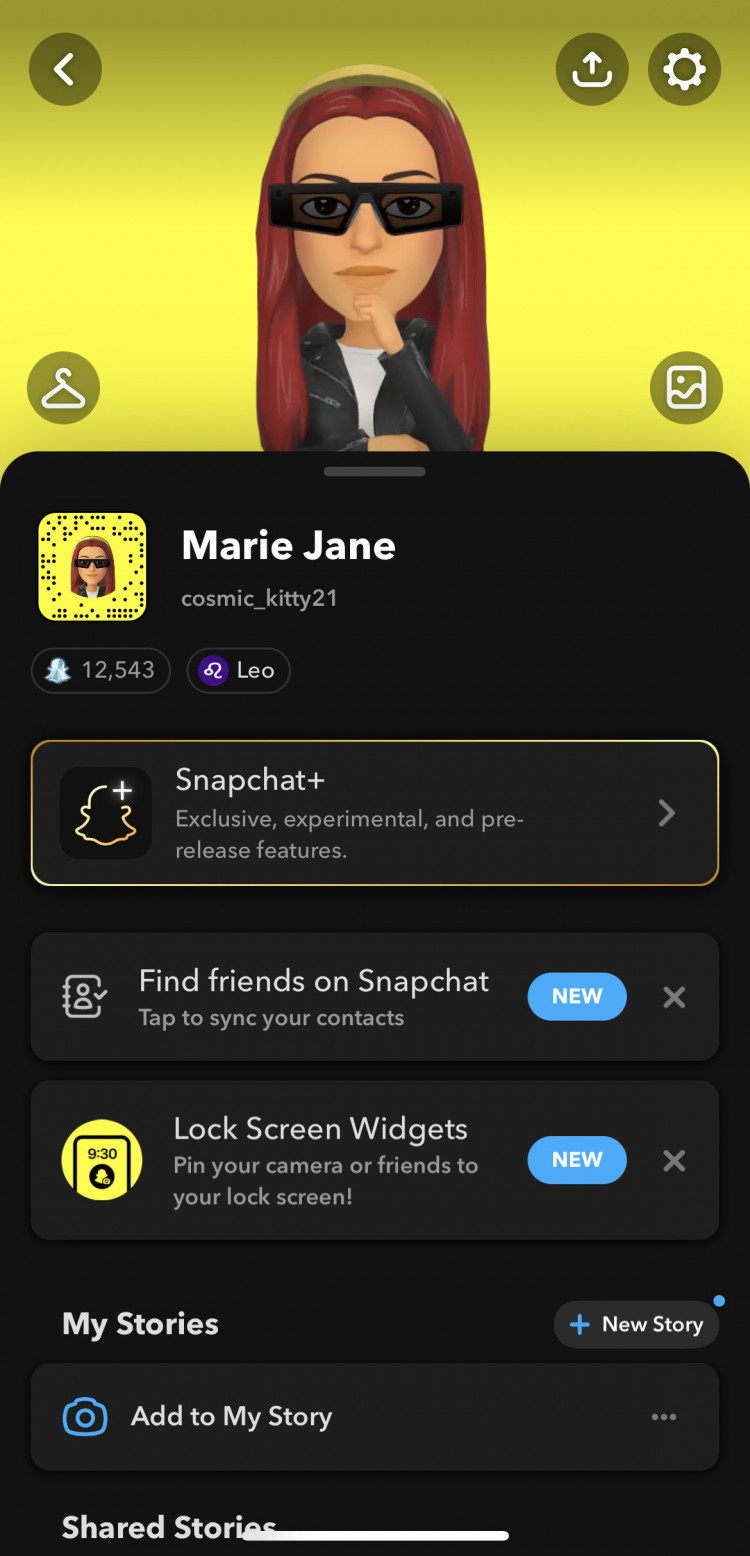Viewport: 750px width, 1556px height.
Task: Open more options for Add to My Story
Action: click(x=664, y=1417)
